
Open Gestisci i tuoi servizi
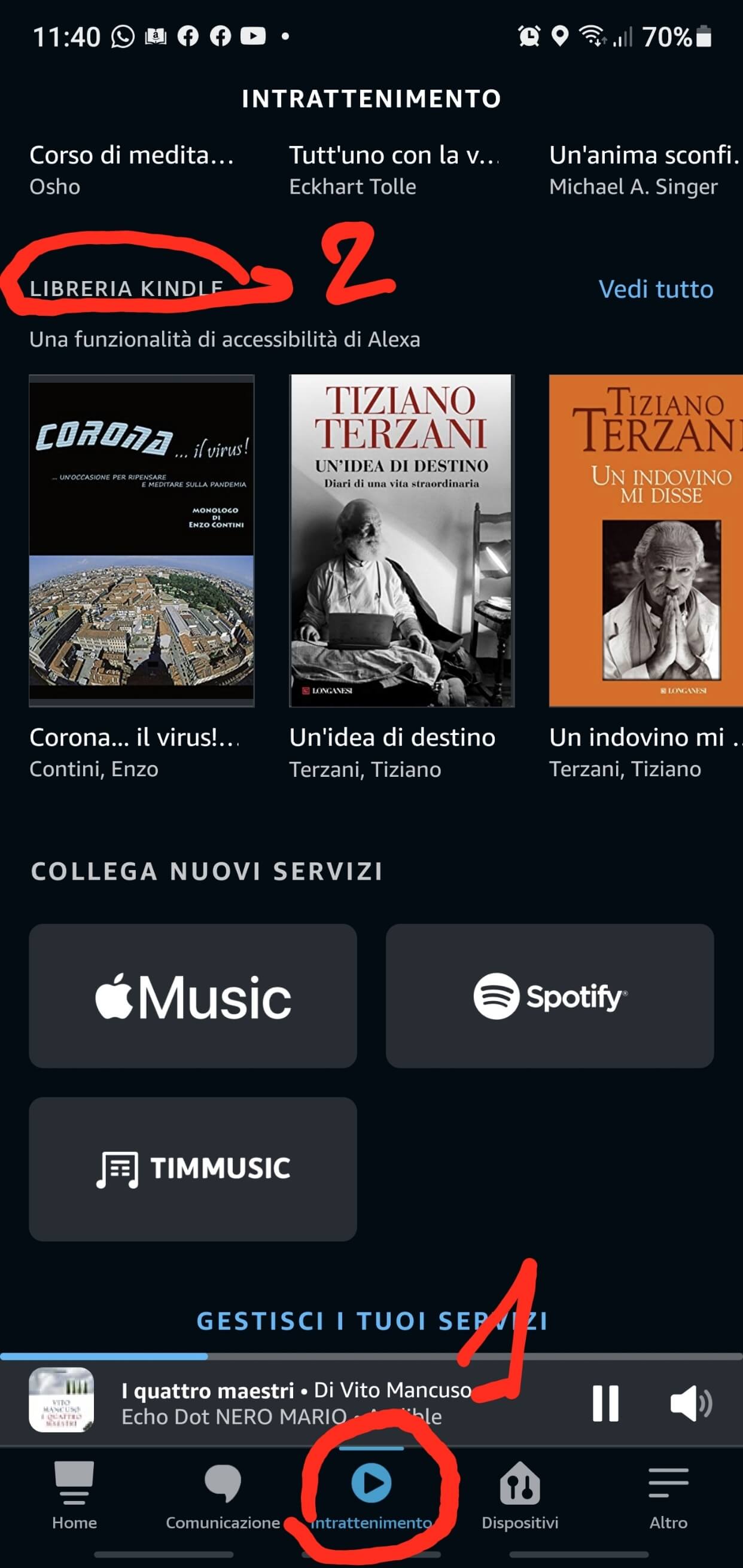click(x=371, y=1321)
